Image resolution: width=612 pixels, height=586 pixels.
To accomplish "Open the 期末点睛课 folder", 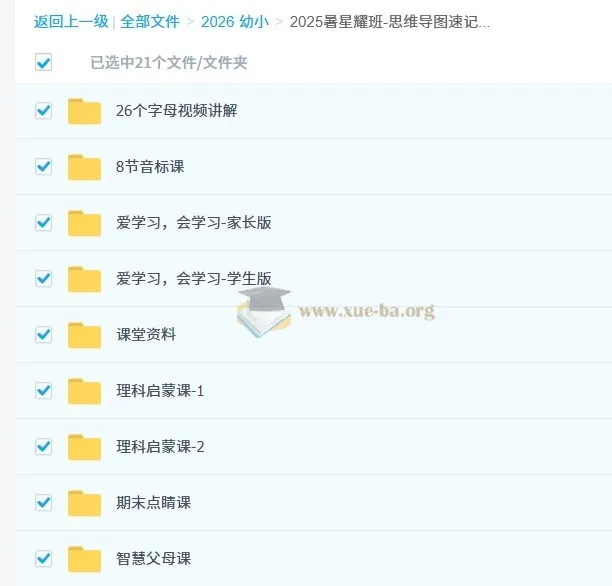I will (x=153, y=503).
